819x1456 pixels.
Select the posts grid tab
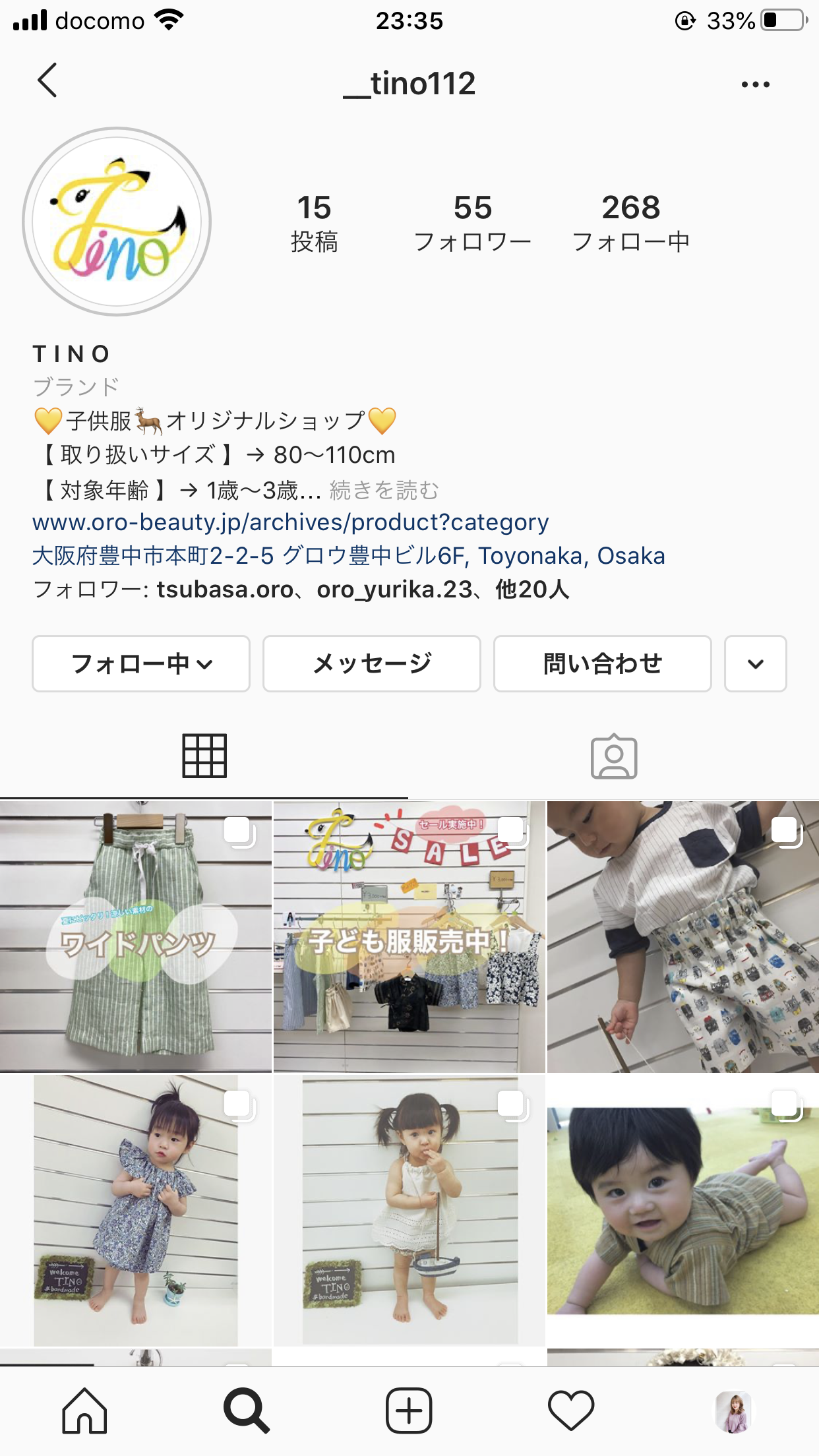pos(204,756)
